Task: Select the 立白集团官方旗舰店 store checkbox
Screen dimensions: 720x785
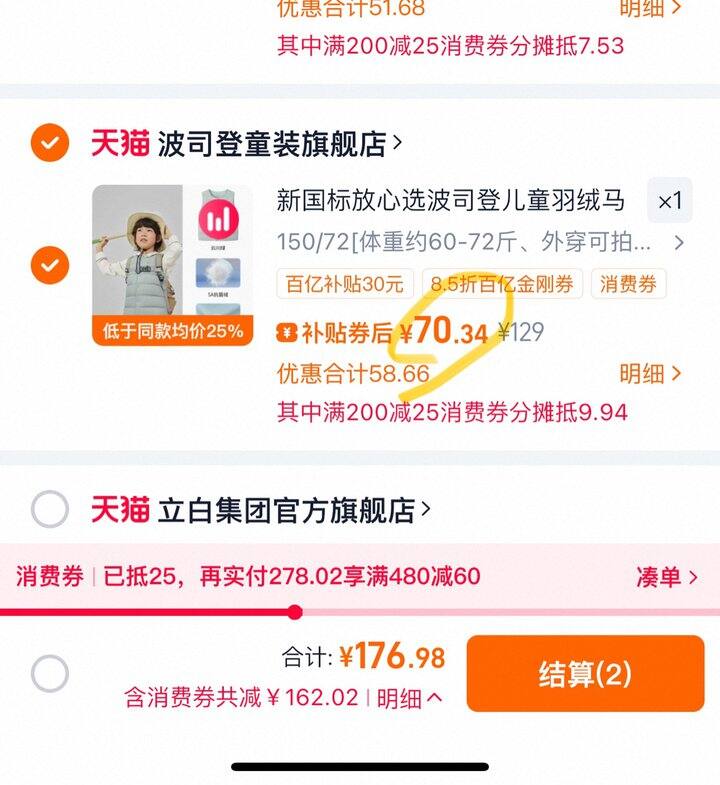Action: pyautogui.click(x=49, y=509)
